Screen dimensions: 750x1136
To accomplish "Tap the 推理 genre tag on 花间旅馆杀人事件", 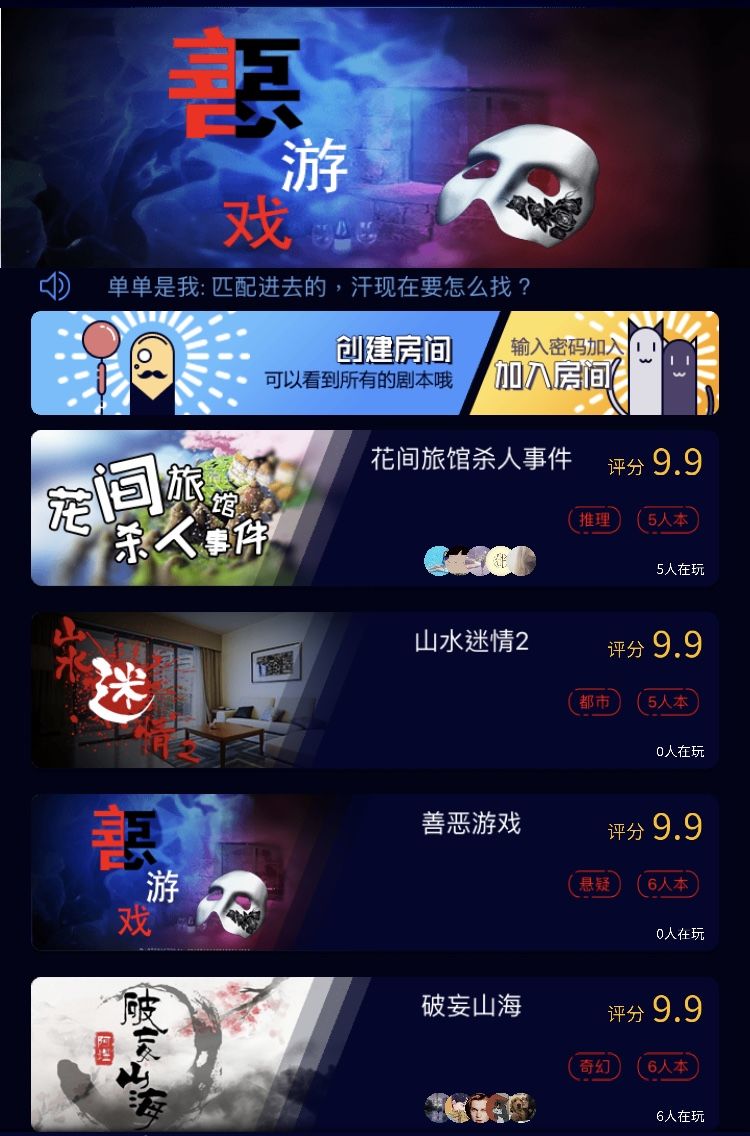I will click(594, 520).
